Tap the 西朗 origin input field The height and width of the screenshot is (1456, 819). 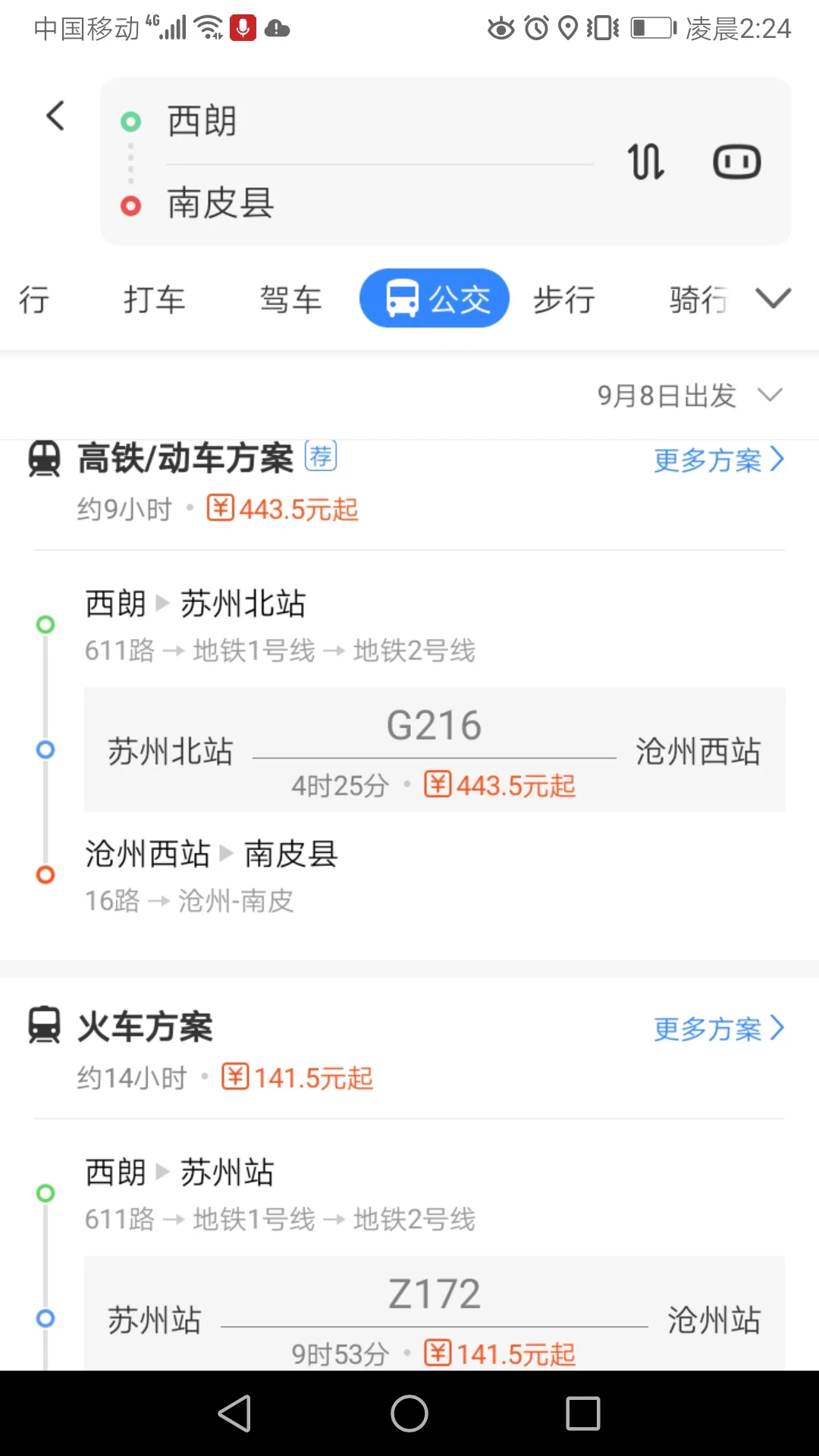pyautogui.click(x=303, y=121)
